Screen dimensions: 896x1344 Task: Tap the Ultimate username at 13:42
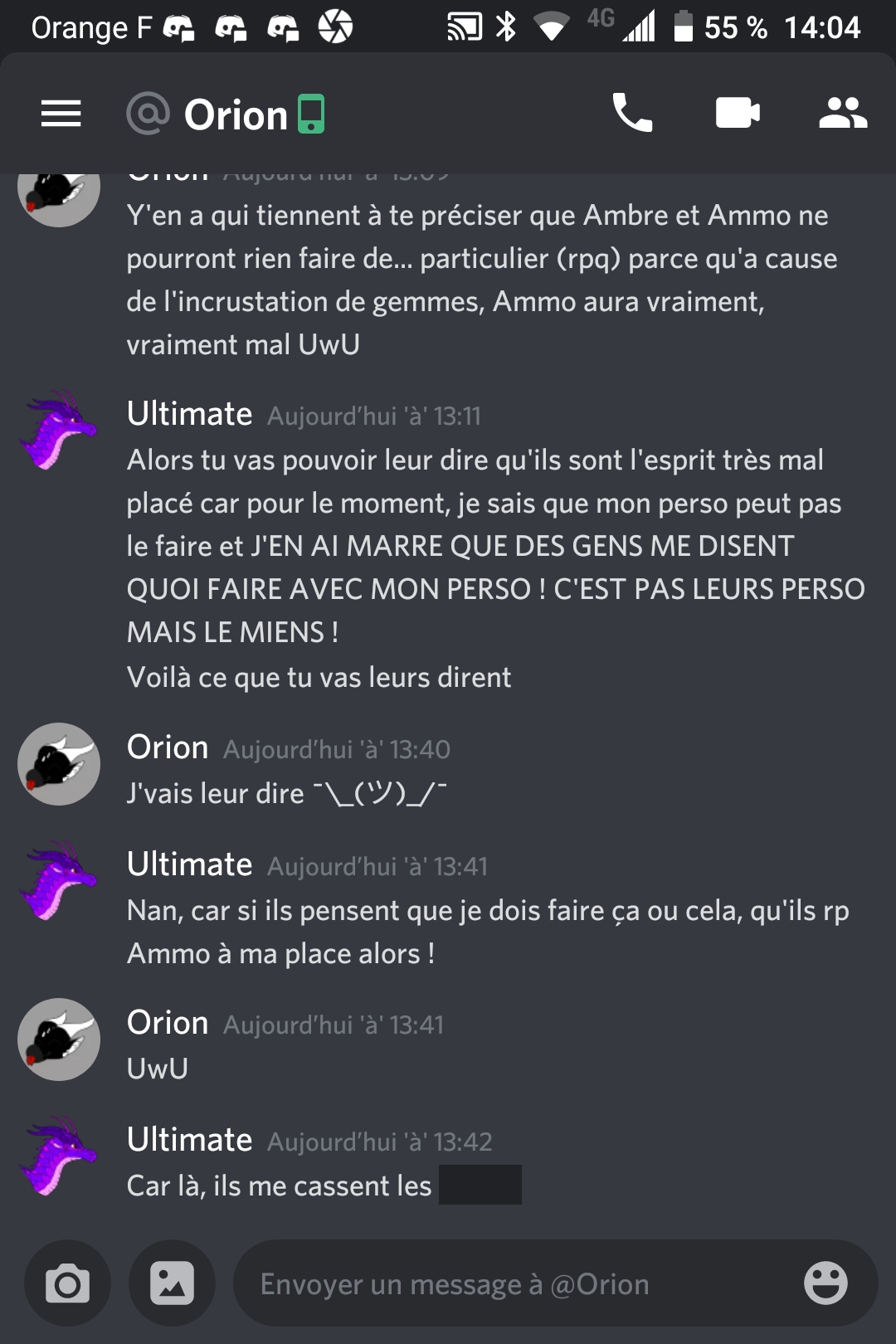click(x=190, y=1140)
